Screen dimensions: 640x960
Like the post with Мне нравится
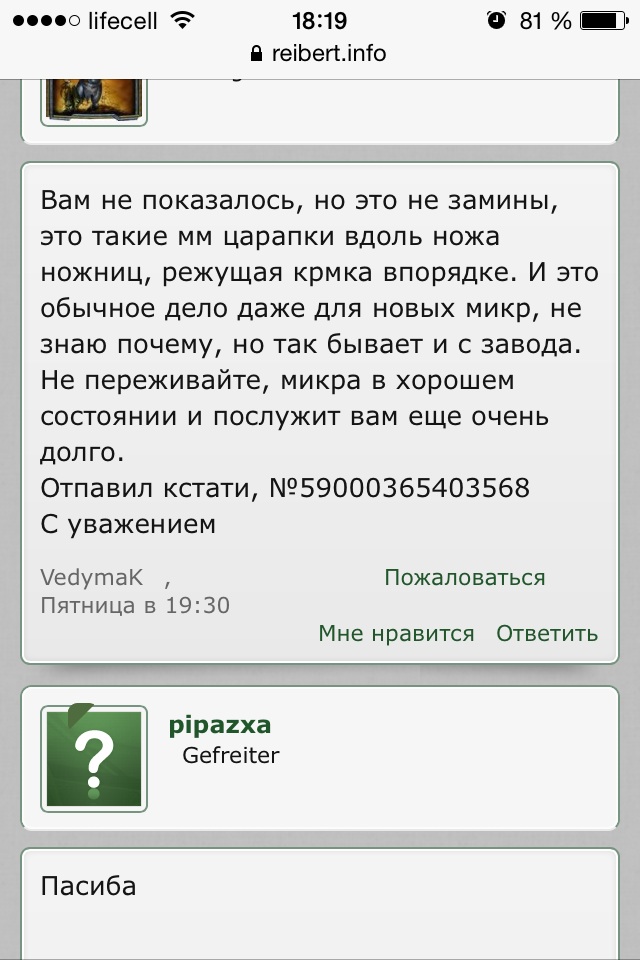tap(396, 633)
